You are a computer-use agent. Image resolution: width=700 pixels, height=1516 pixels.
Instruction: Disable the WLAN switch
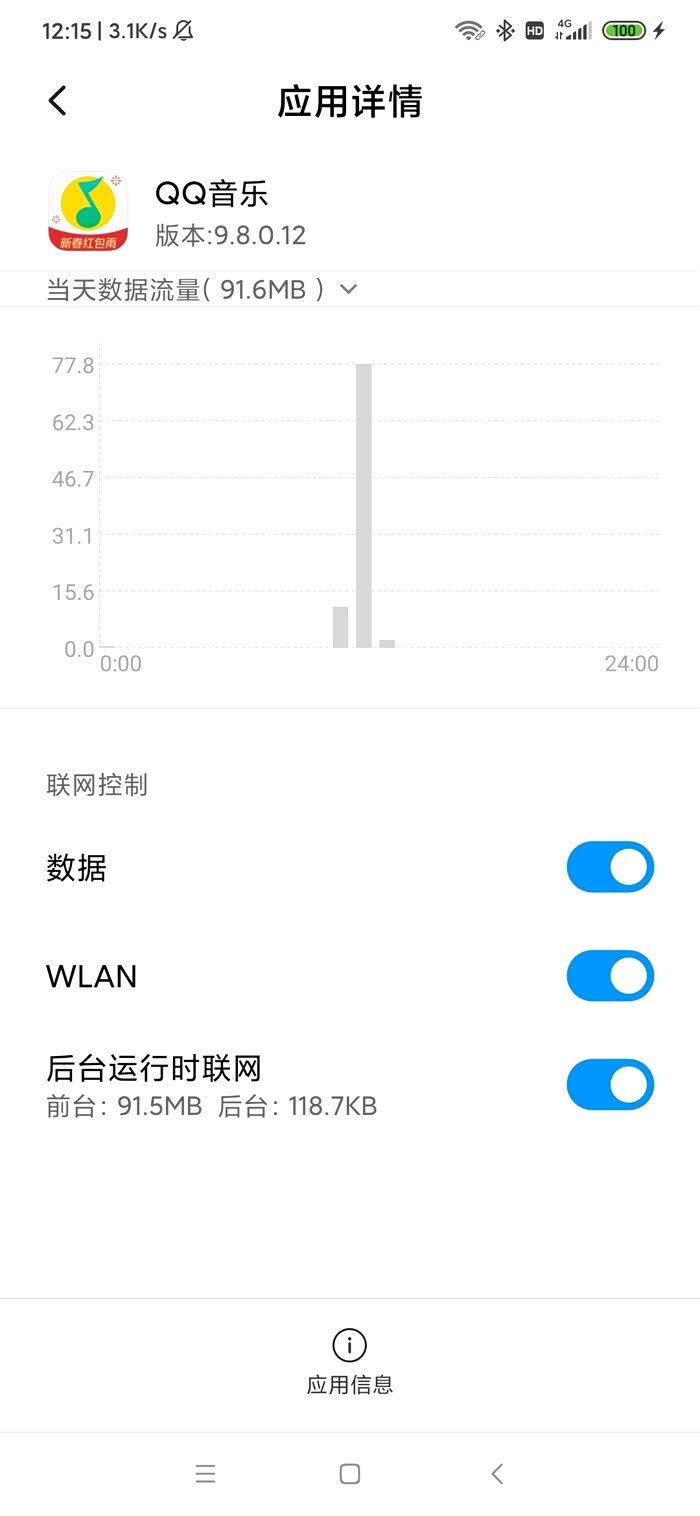click(x=610, y=976)
